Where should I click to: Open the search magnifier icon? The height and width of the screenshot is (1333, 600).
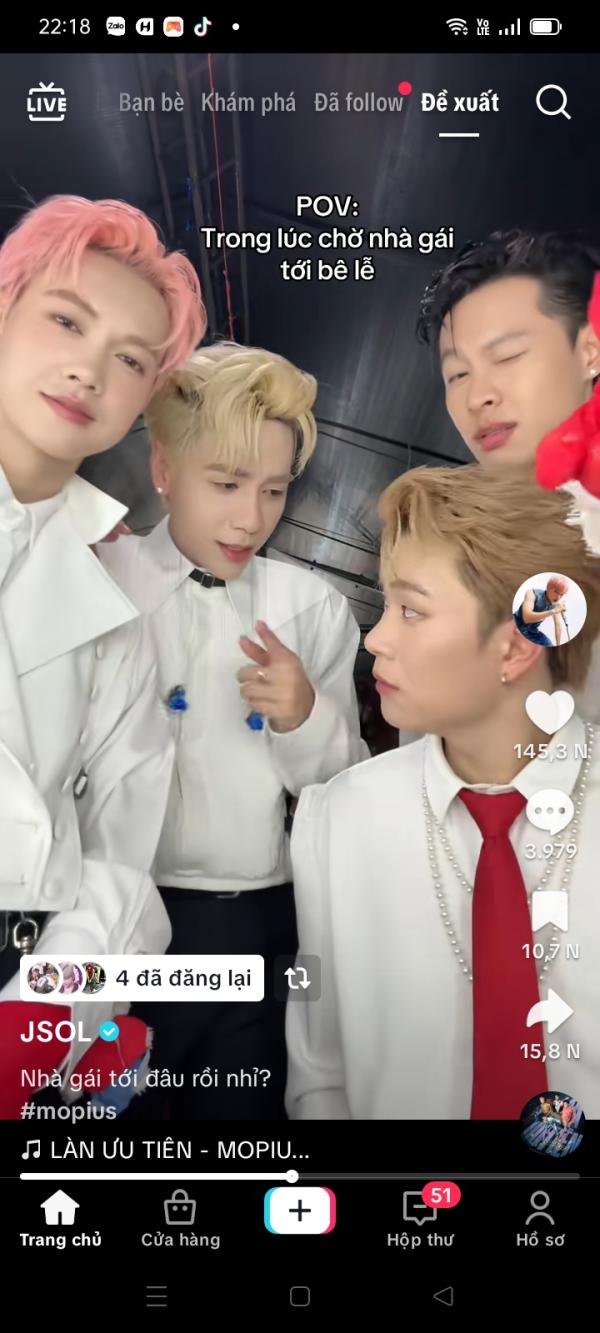(553, 102)
